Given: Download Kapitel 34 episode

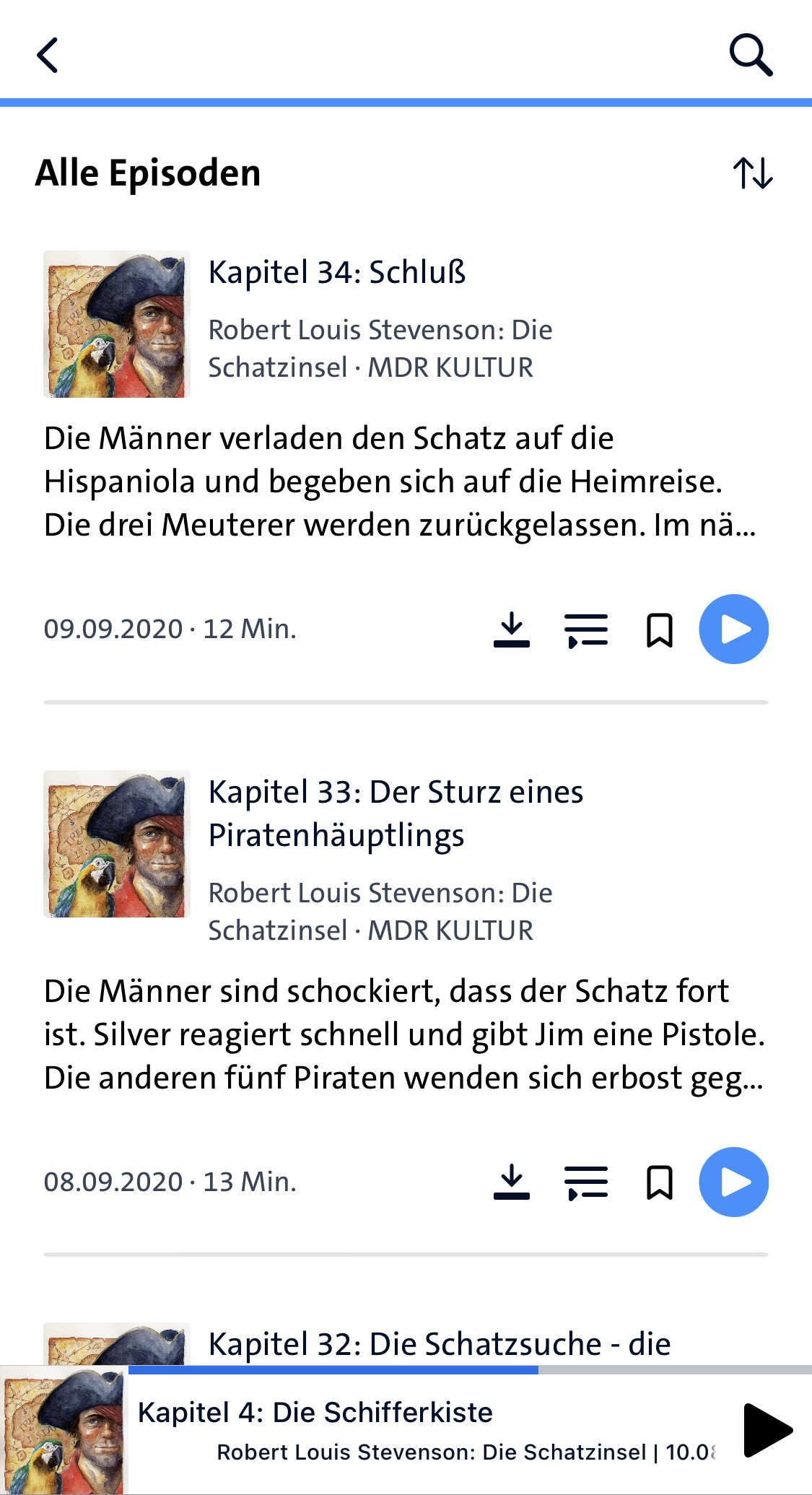Looking at the screenshot, I should (512, 629).
